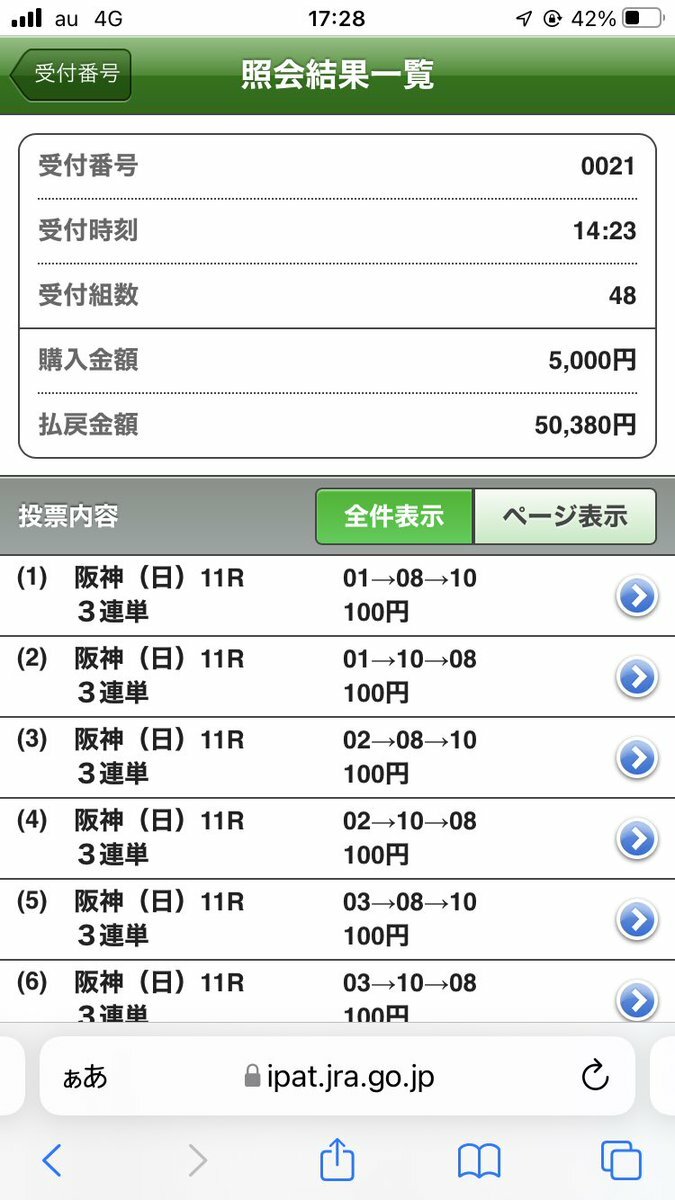View details of bet (4) 02→10→08
675x1200 pixels.
(x=637, y=840)
